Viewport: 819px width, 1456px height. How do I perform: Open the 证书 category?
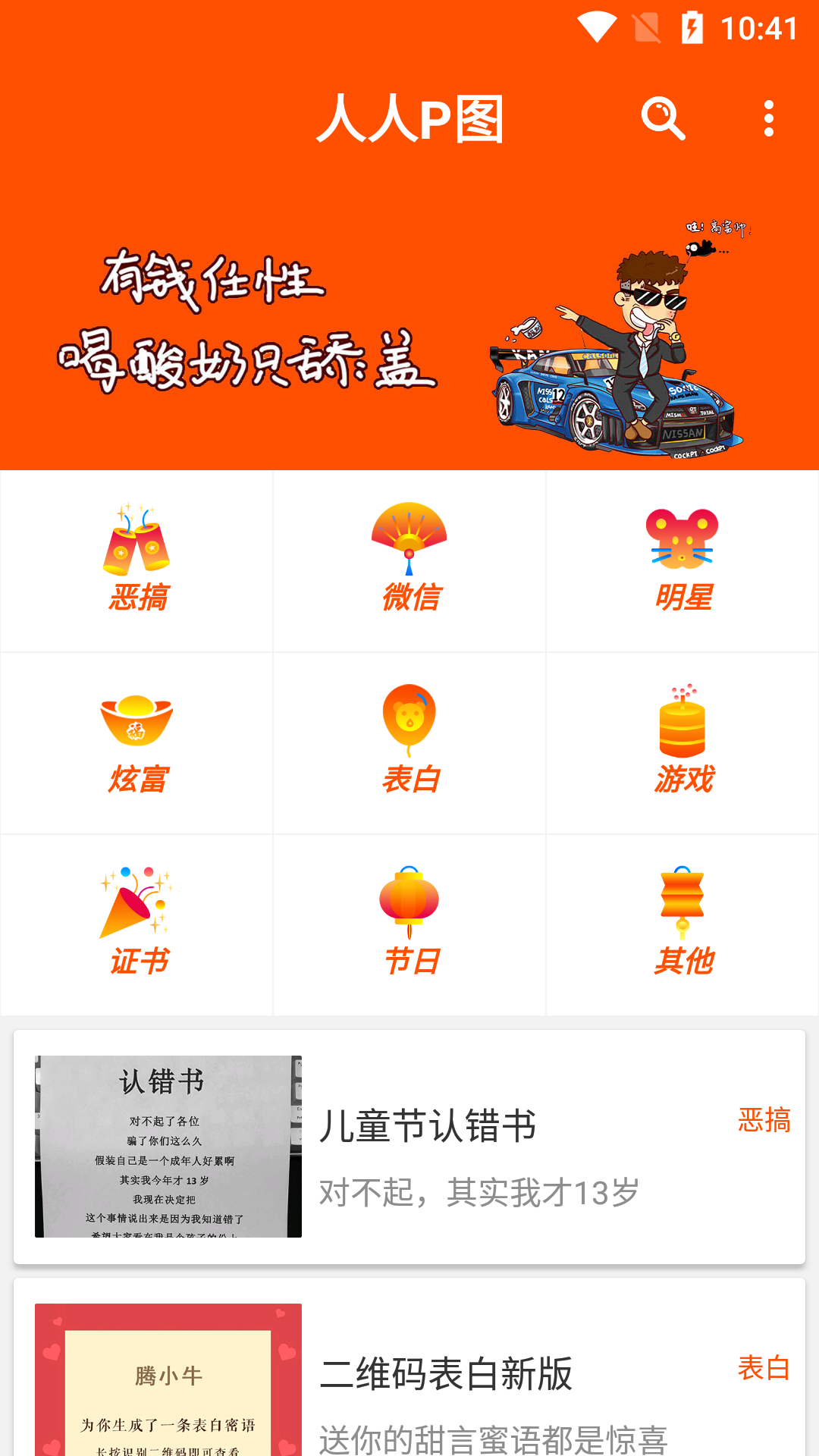(136, 925)
